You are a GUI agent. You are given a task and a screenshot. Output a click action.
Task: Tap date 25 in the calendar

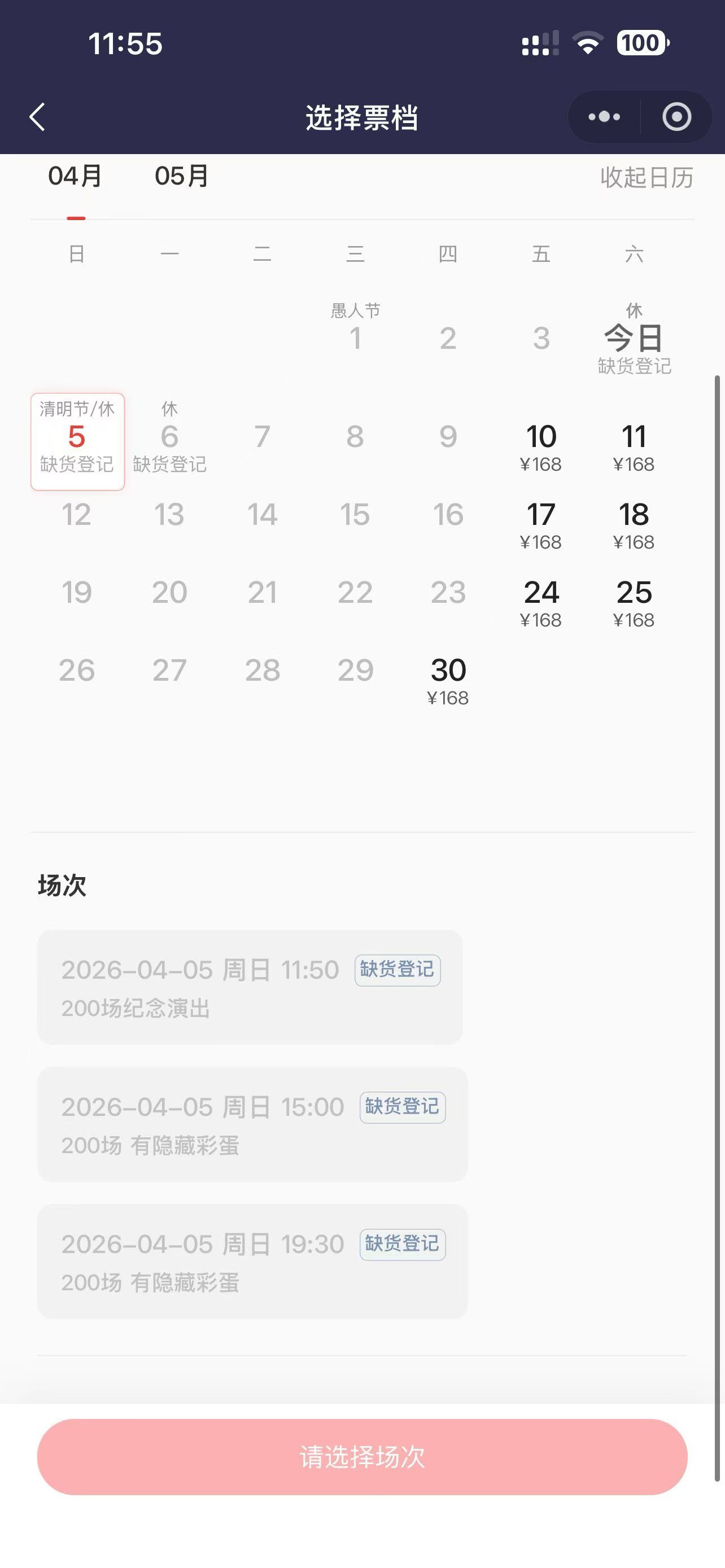[x=634, y=601]
